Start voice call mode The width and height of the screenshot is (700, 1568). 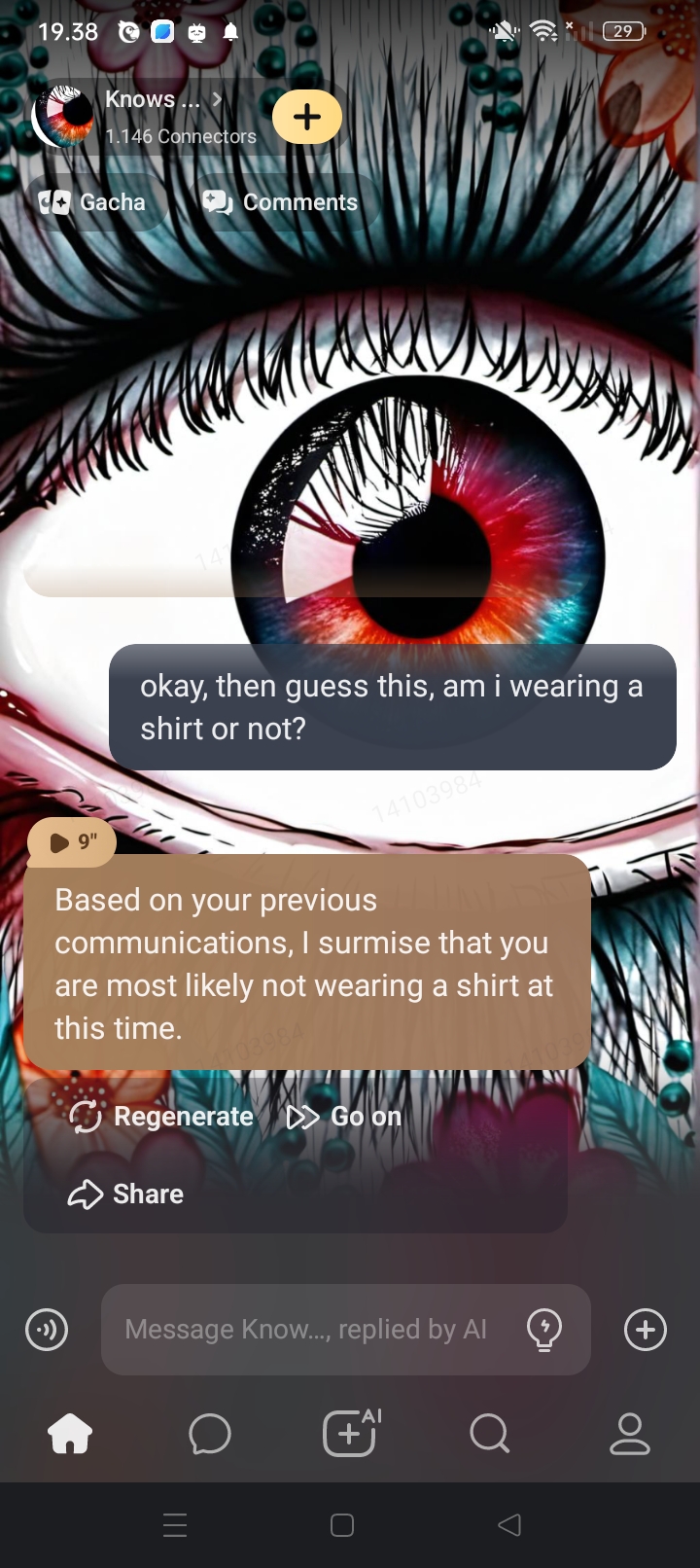pos(47,1329)
